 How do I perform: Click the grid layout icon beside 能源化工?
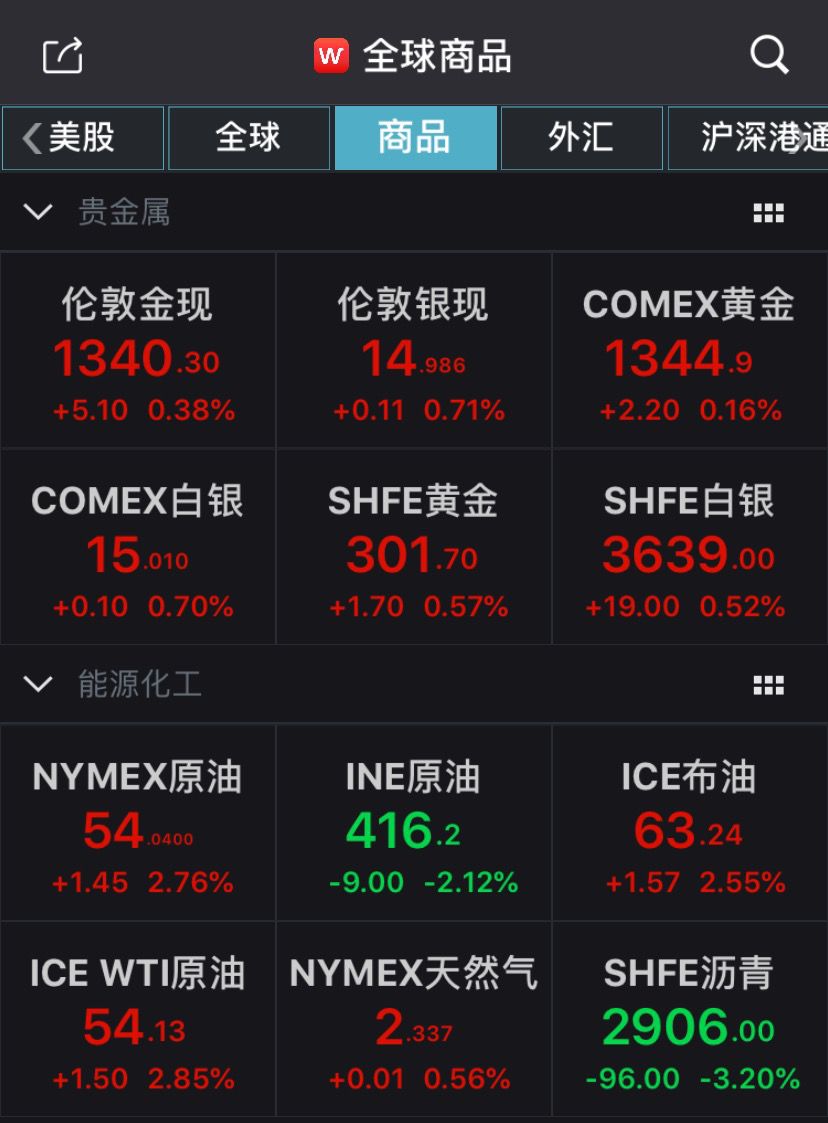point(768,684)
